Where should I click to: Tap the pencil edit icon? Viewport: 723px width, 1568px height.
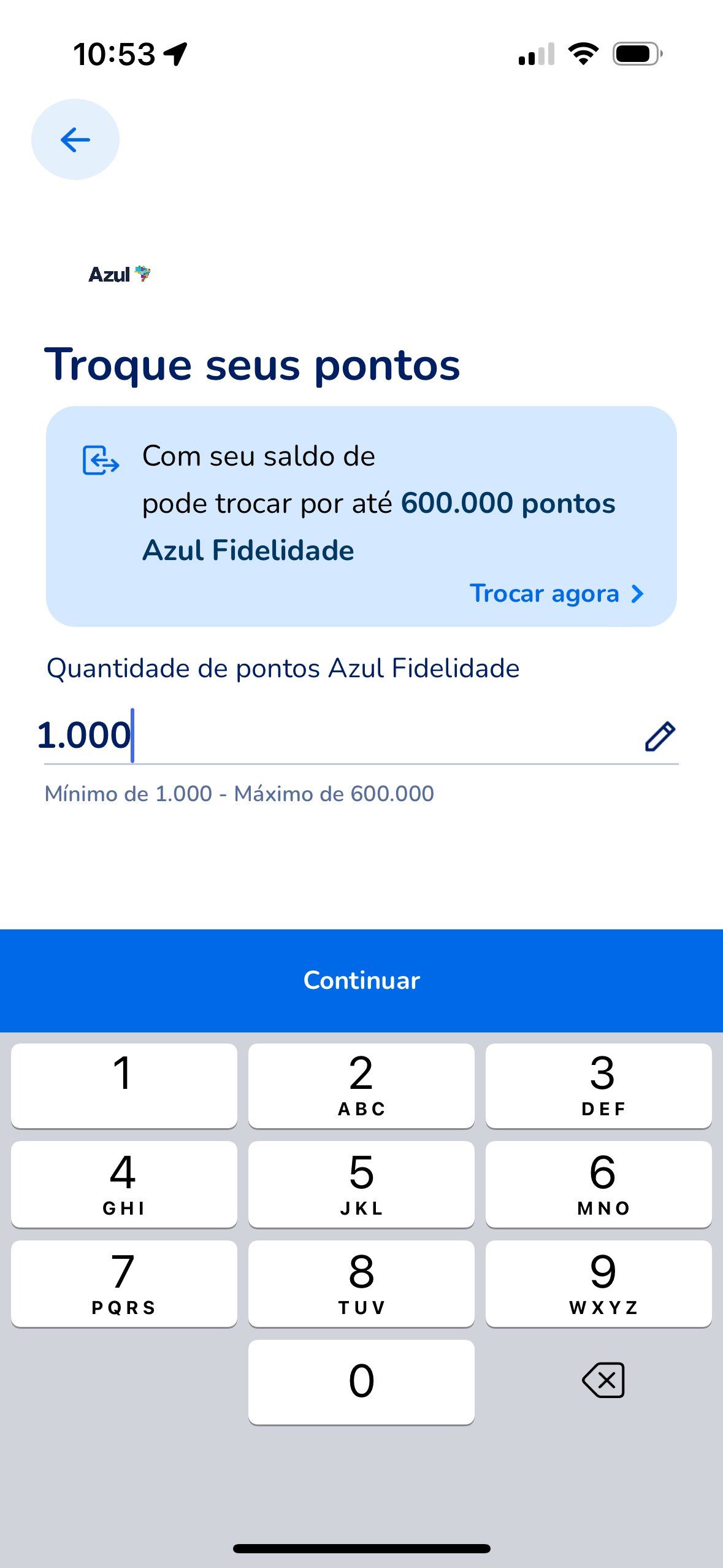[660, 736]
